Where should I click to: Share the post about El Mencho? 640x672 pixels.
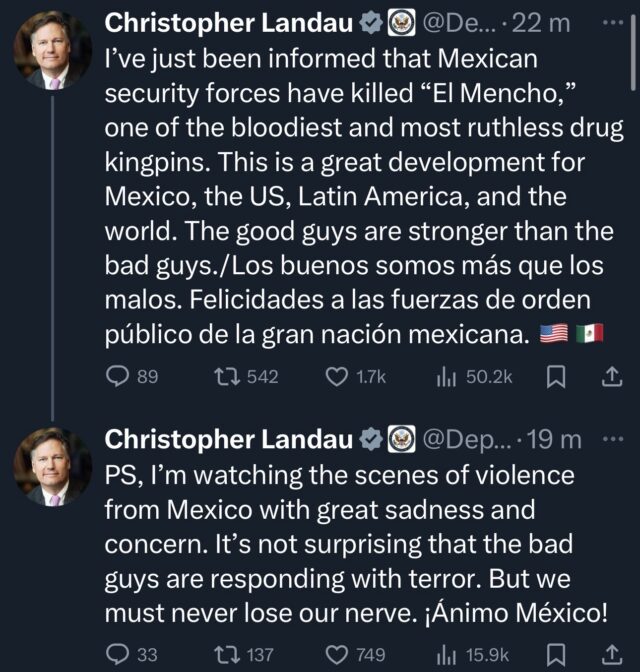(x=613, y=377)
